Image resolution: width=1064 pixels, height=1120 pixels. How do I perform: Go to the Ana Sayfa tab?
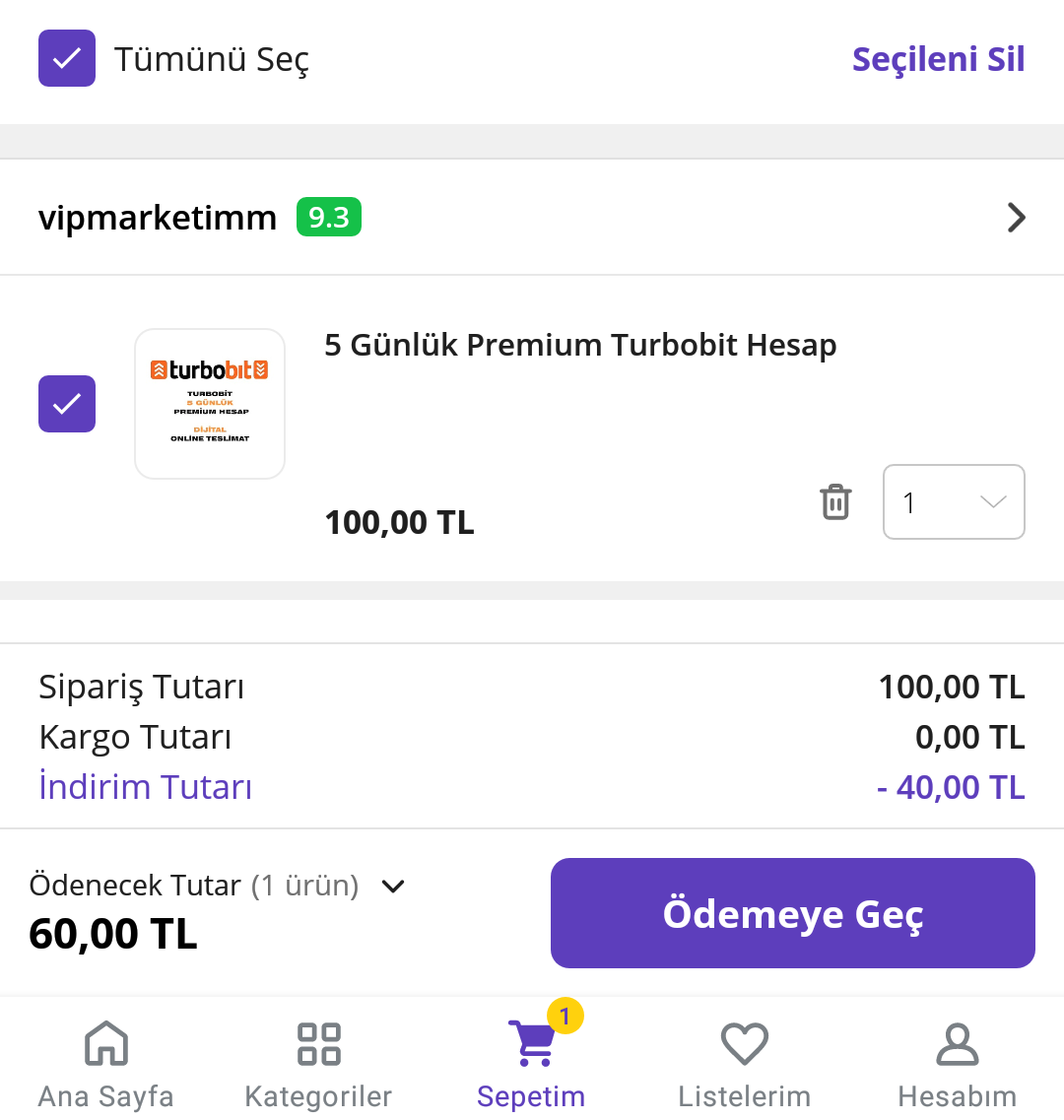pyautogui.click(x=106, y=1062)
